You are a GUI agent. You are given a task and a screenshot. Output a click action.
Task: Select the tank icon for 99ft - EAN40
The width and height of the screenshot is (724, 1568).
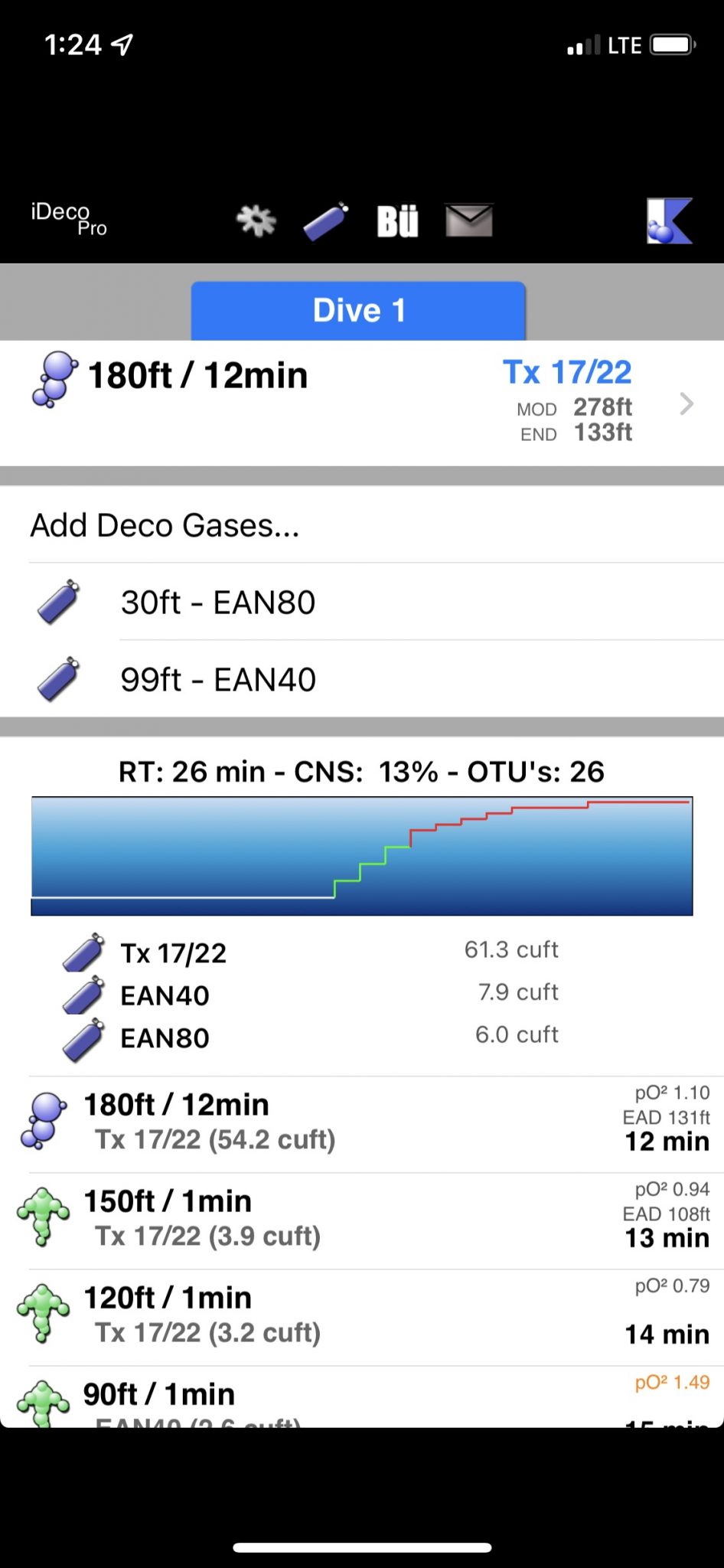(60, 679)
